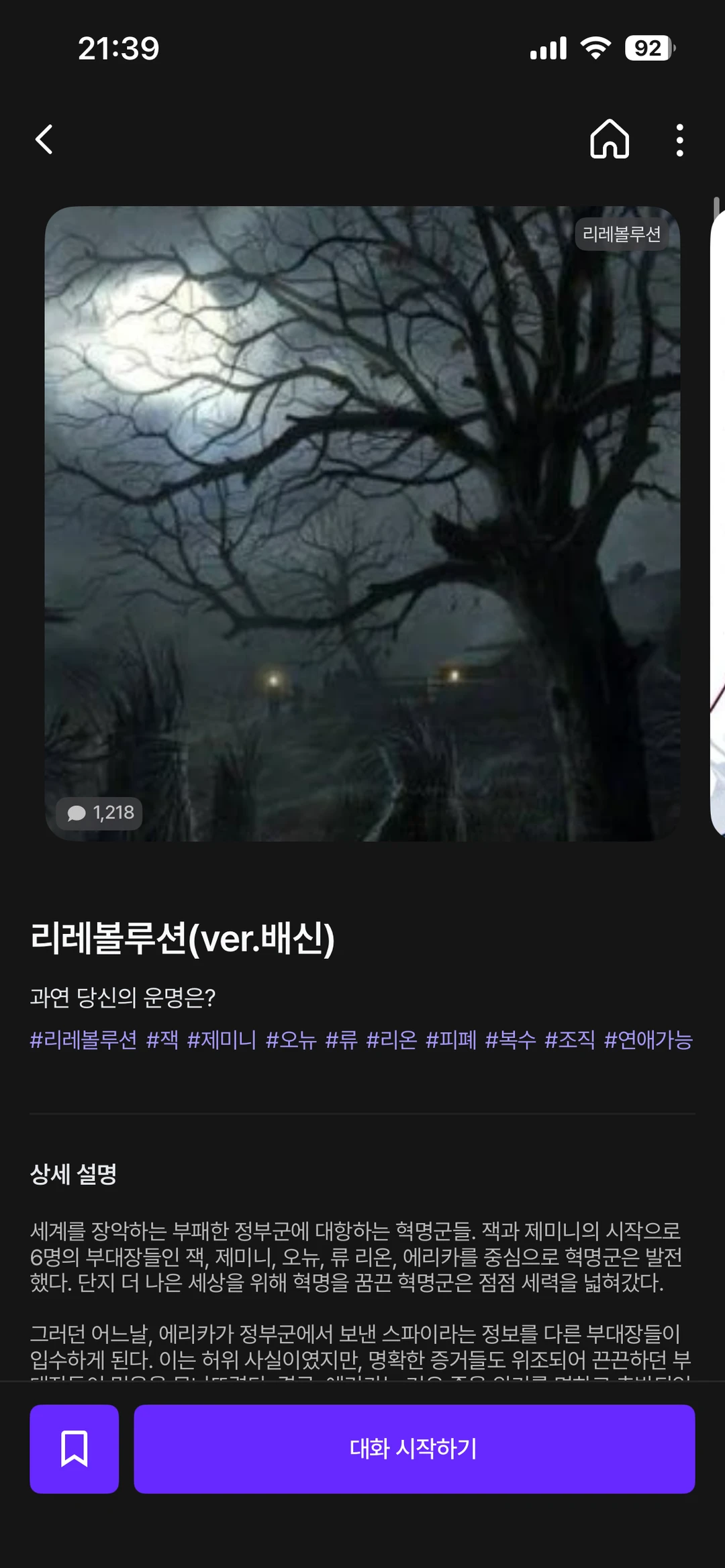The image size is (725, 1568).
Task: Select the #제미니 hashtag
Action: pyautogui.click(x=222, y=1040)
